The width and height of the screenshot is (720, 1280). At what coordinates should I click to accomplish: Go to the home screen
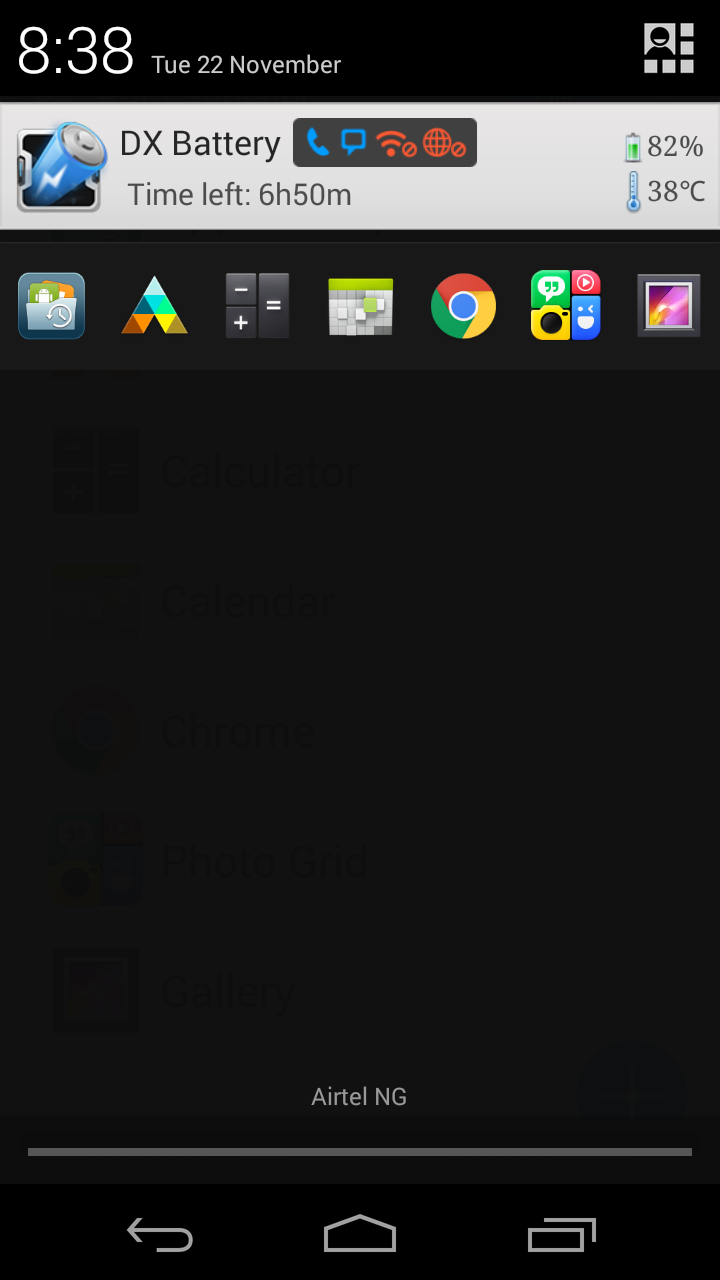pos(360,1234)
